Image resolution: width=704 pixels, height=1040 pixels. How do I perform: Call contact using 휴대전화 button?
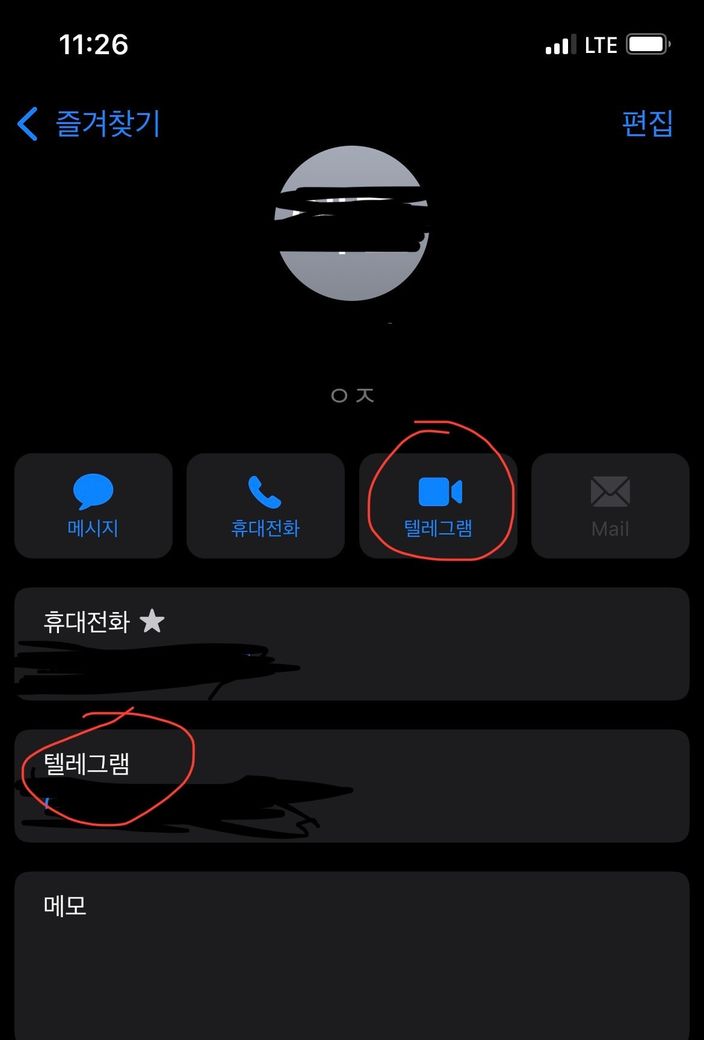265,506
